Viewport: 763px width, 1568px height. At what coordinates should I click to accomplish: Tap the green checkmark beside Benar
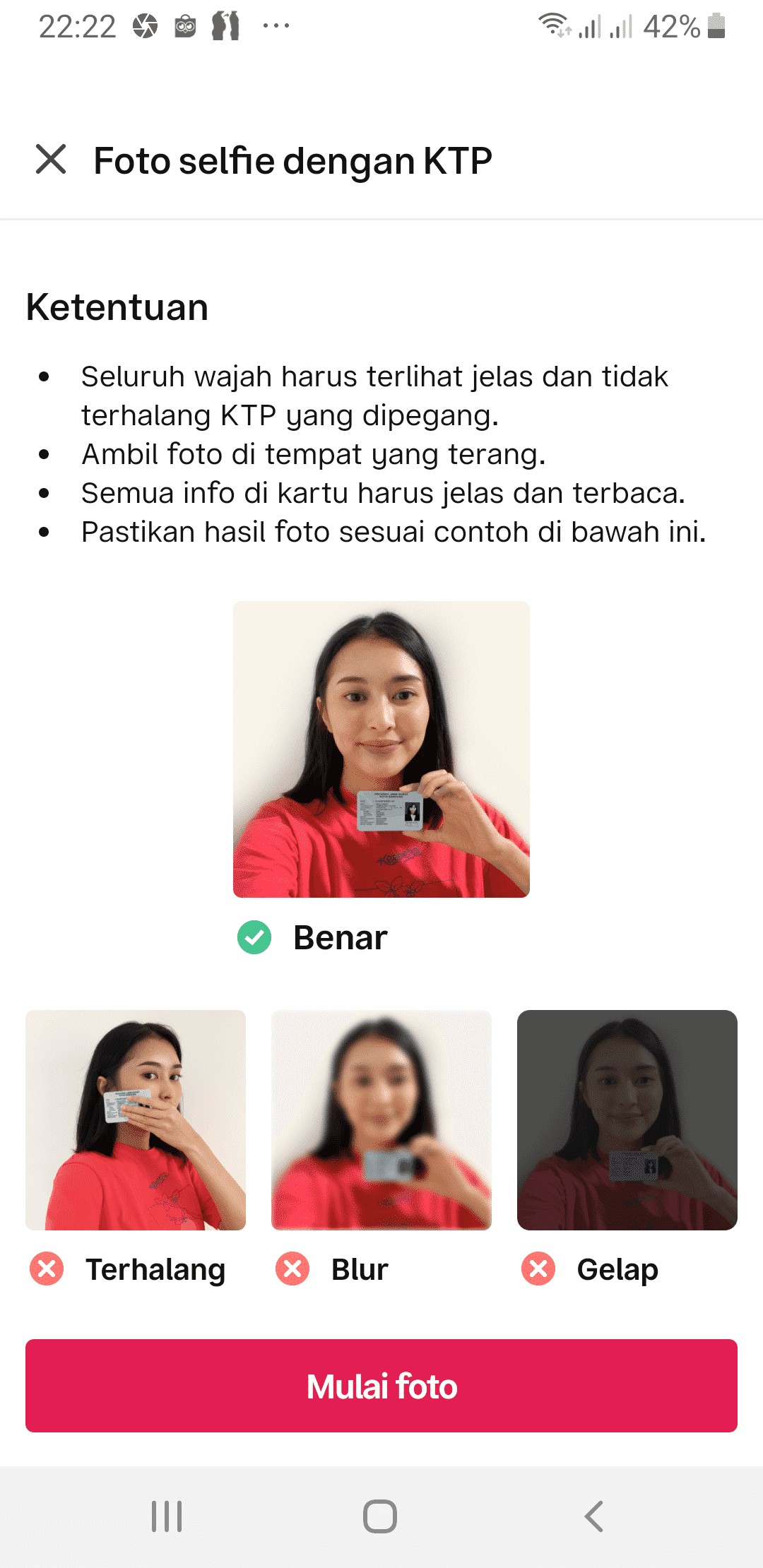click(x=255, y=938)
